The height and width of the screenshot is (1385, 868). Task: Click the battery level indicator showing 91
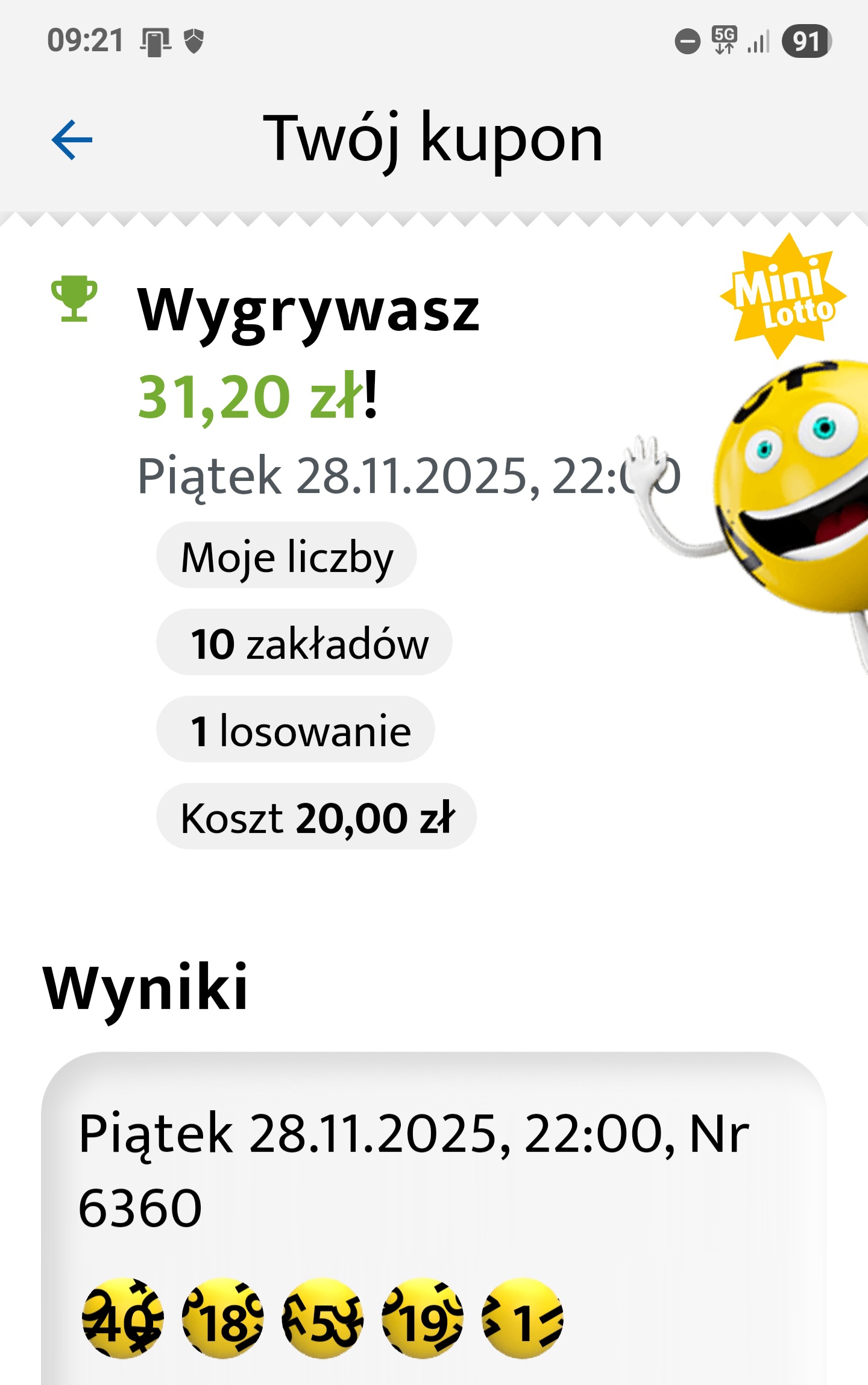coord(808,41)
